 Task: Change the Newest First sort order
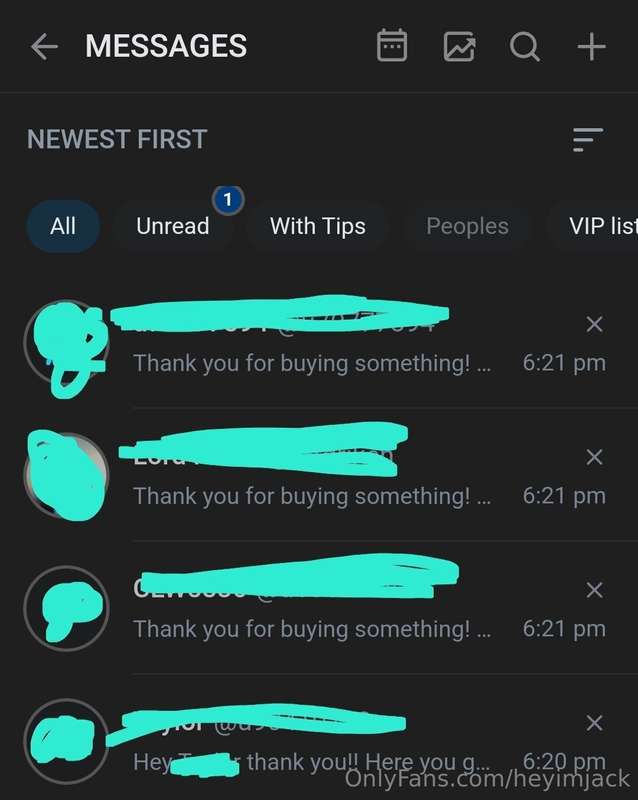point(588,140)
